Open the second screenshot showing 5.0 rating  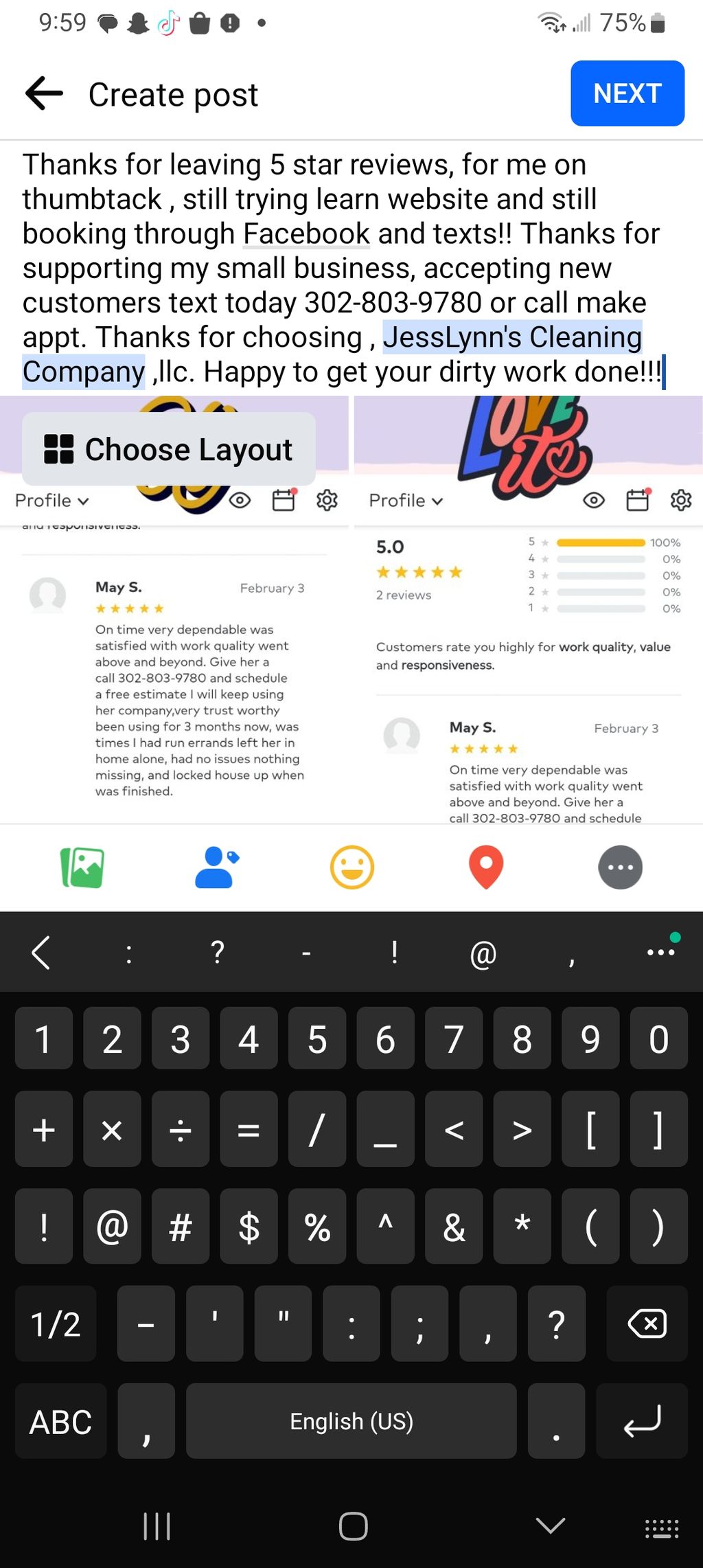528,673
